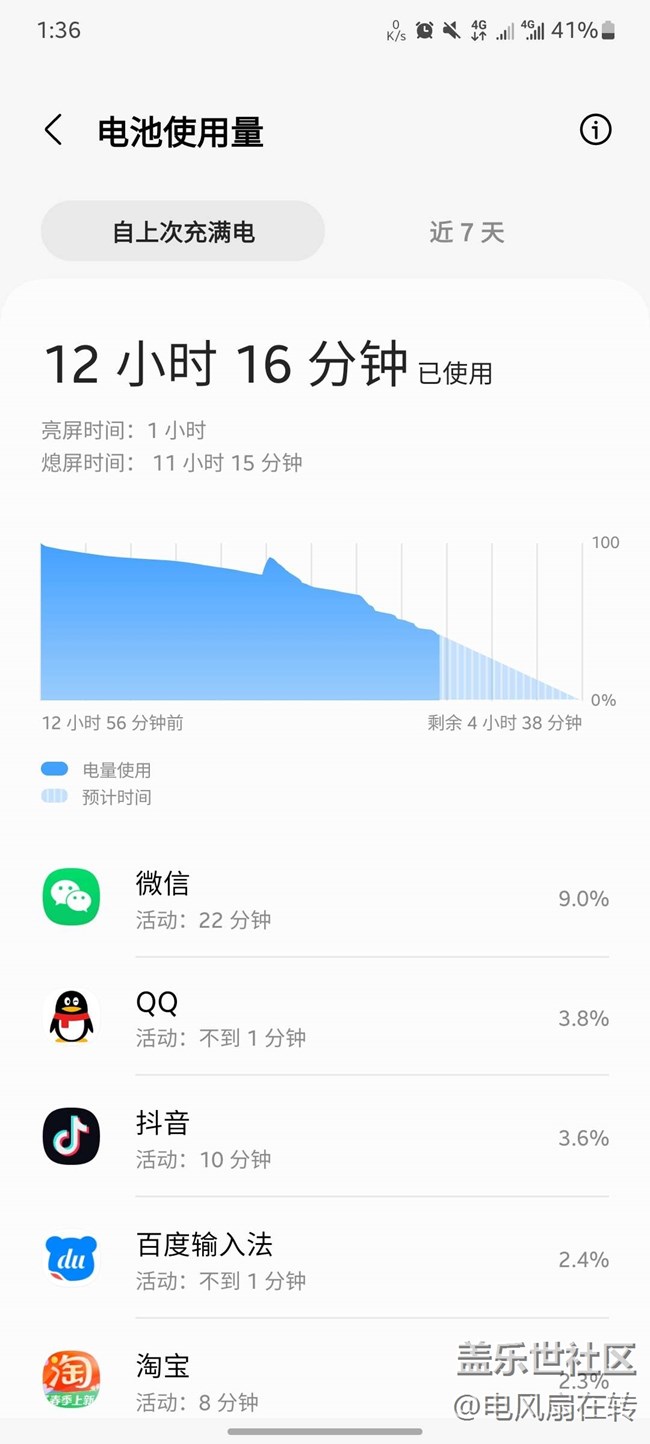Open 抖音 battery usage details
Screen dimensions: 650x1444
pyautogui.click(x=325, y=1138)
